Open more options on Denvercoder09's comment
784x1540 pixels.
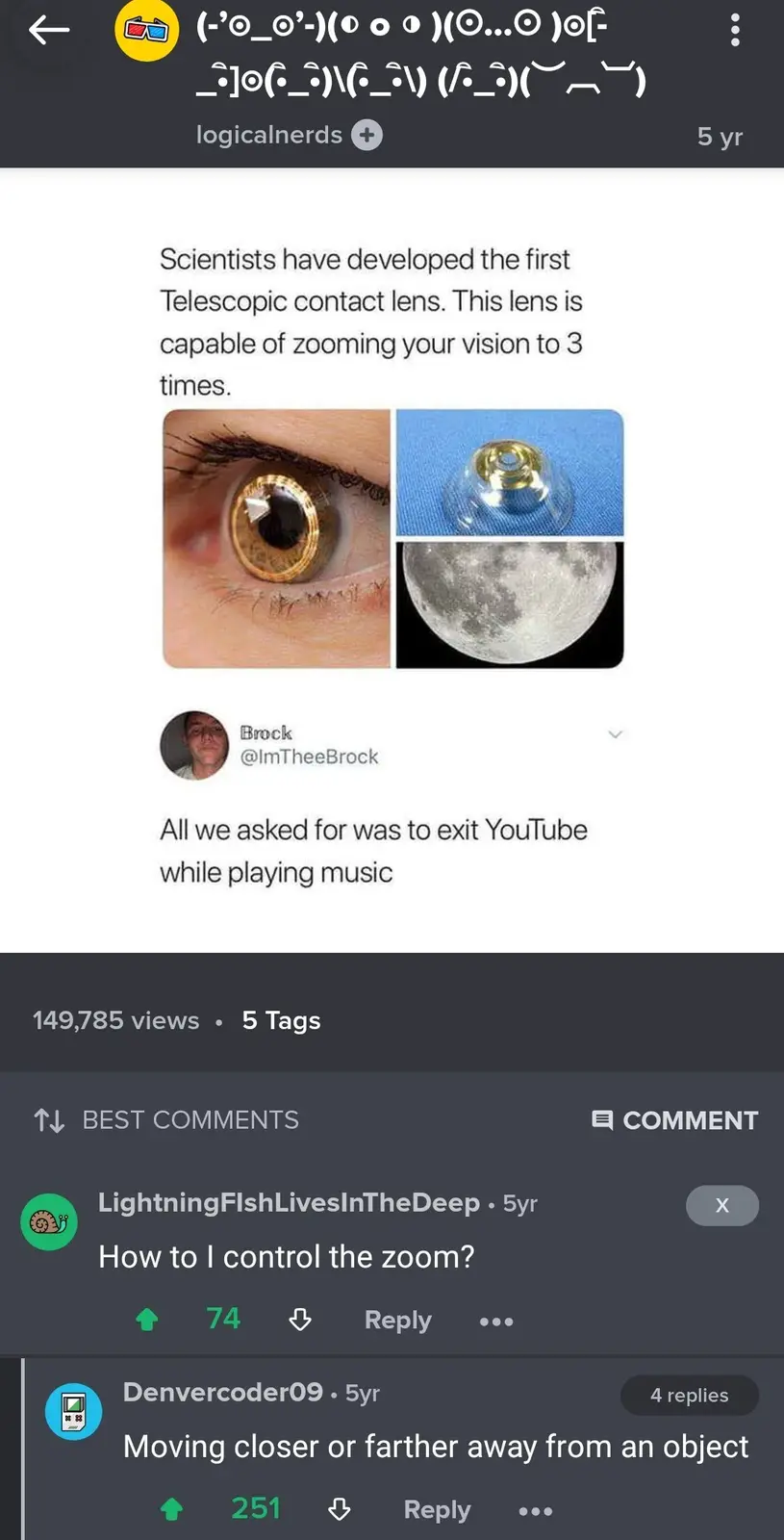point(536,1511)
